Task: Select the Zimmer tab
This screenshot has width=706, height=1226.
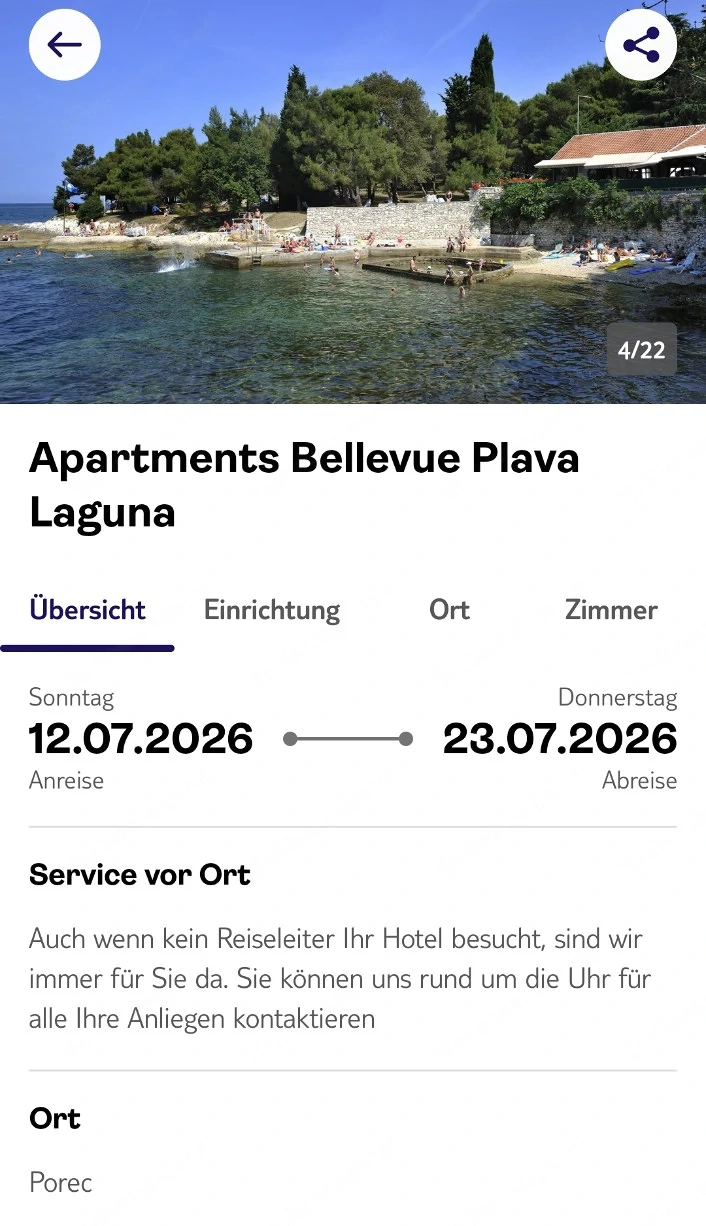Action: coord(611,610)
